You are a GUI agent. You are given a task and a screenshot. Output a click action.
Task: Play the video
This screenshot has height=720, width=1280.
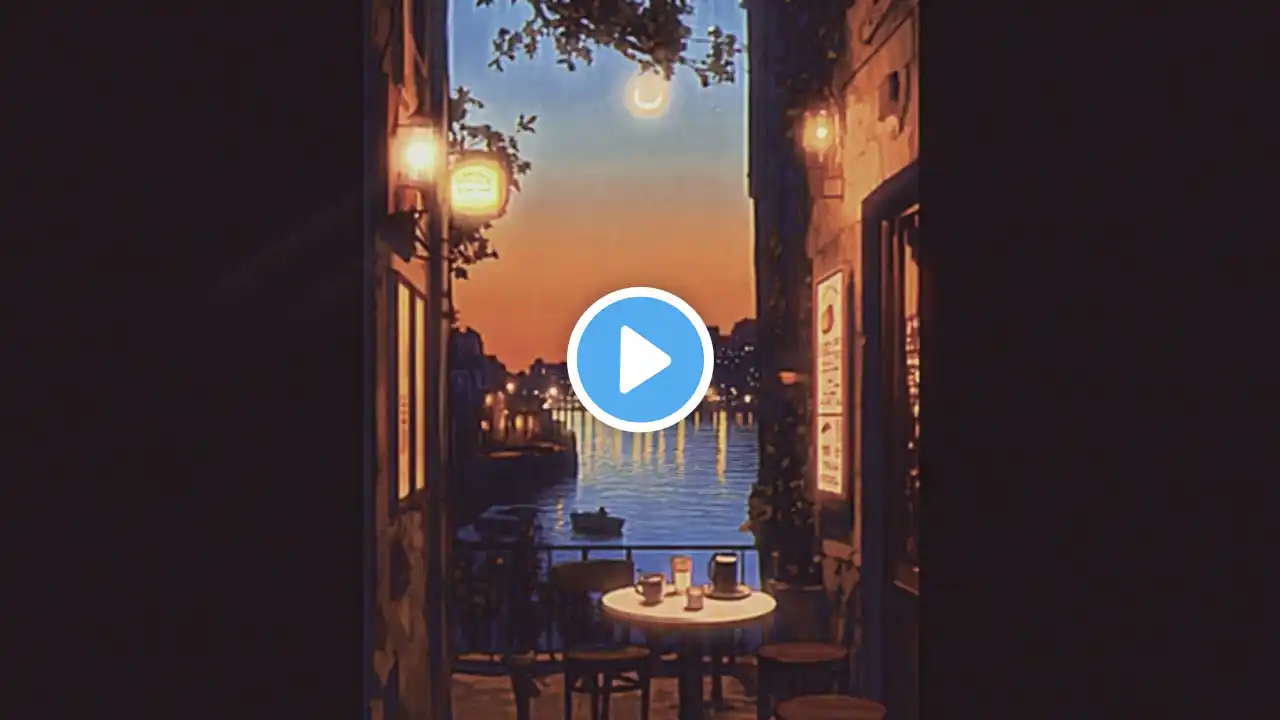click(x=640, y=360)
